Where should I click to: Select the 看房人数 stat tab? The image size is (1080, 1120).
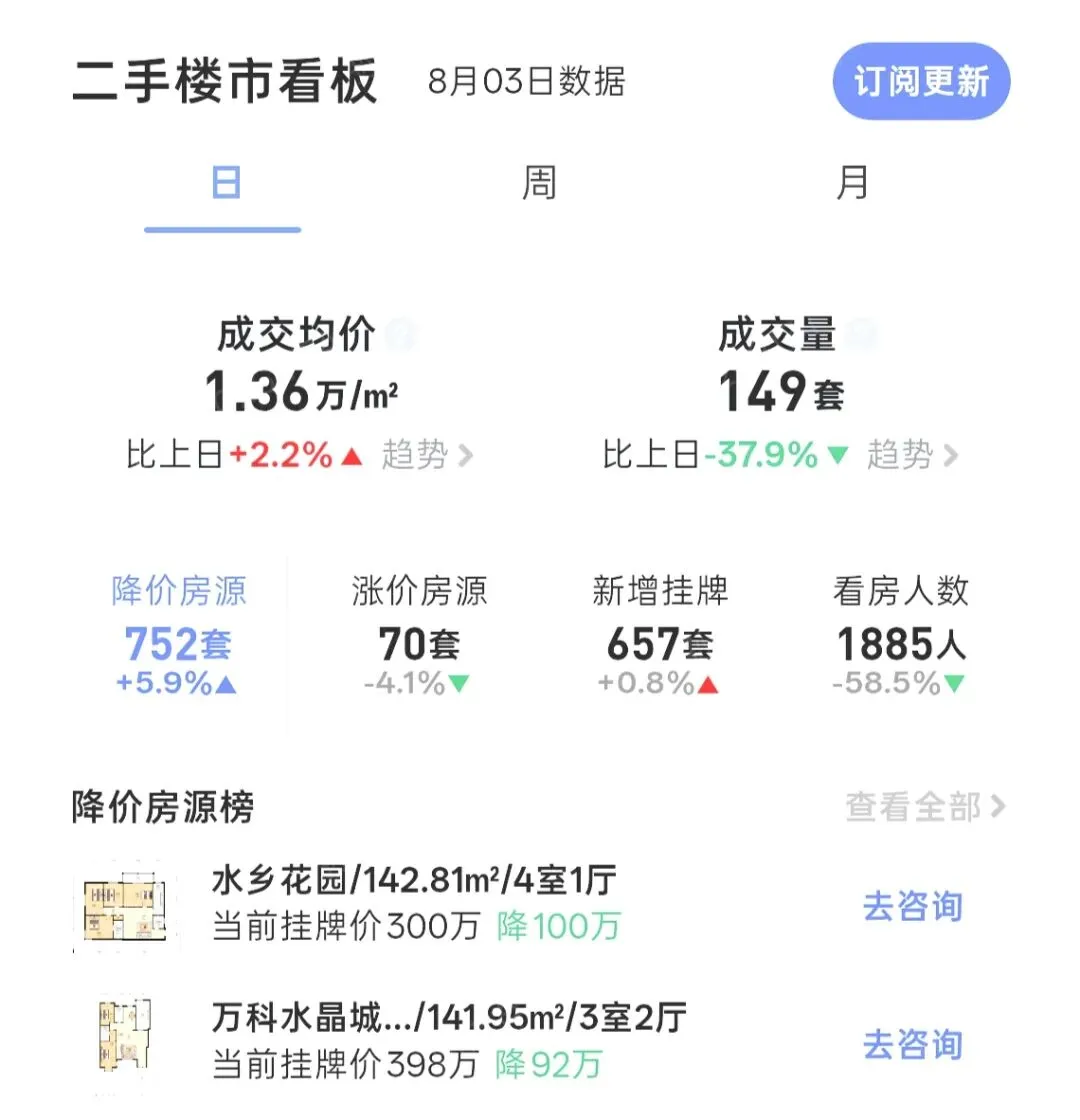pyautogui.click(x=900, y=635)
